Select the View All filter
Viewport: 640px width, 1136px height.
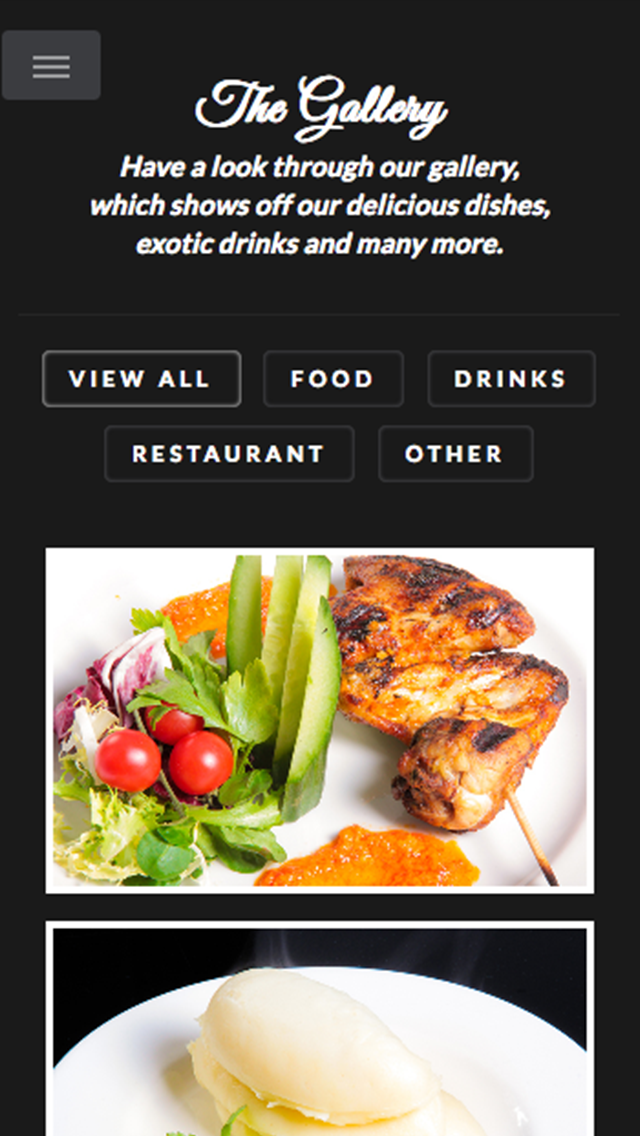[141, 379]
